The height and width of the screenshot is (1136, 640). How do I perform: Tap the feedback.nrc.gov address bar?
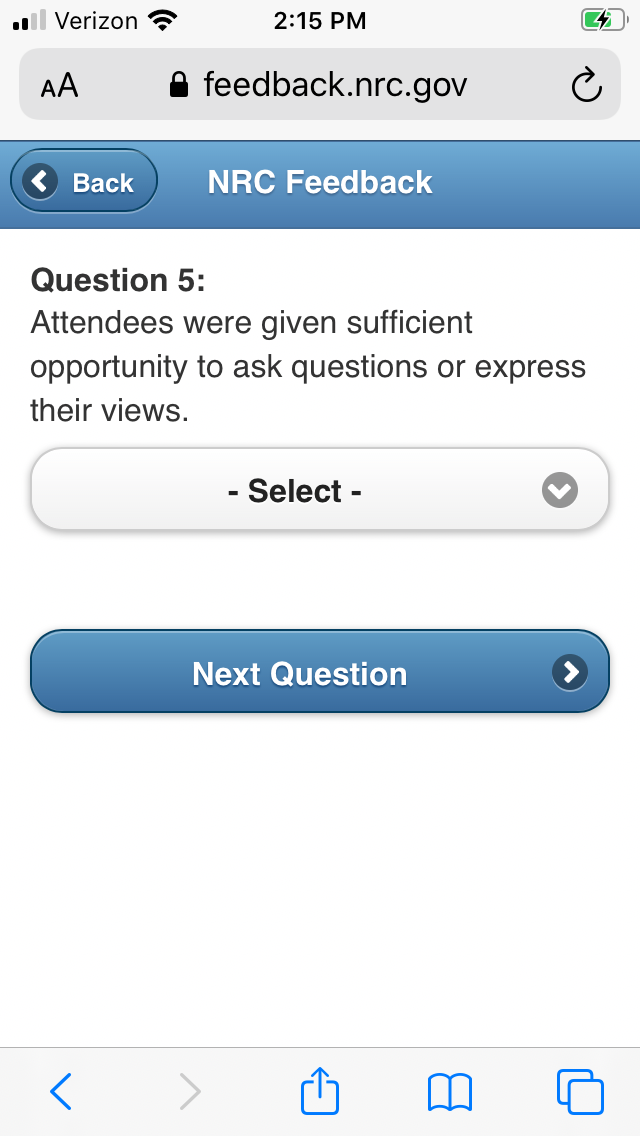[320, 86]
